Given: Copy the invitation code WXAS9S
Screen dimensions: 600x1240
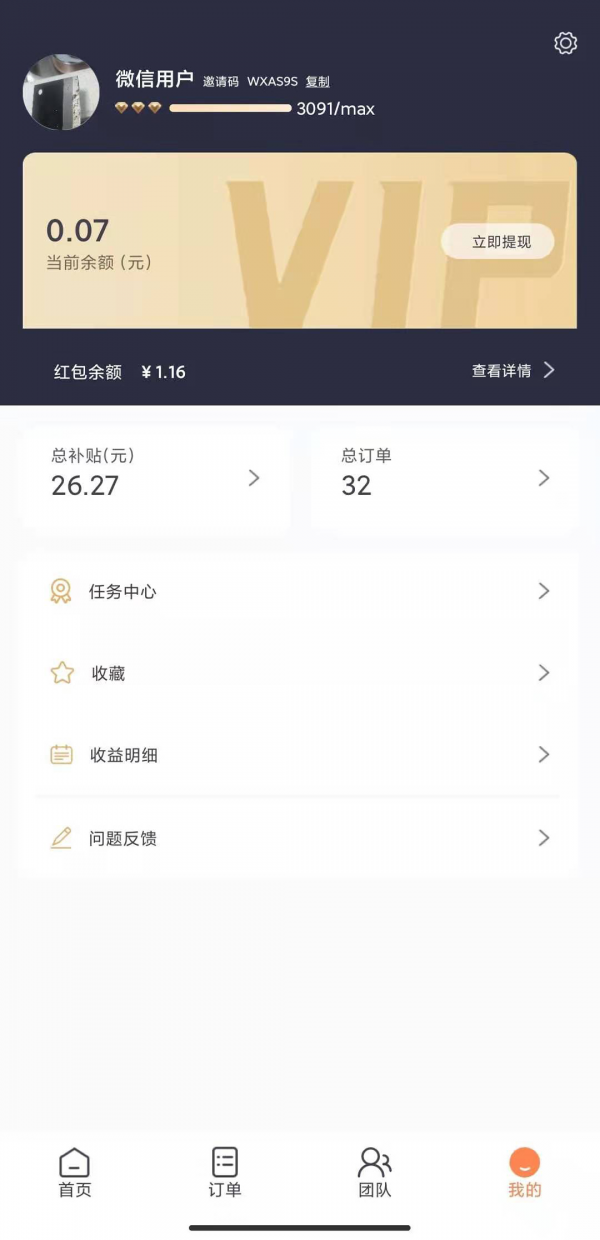Looking at the screenshot, I should [317, 82].
